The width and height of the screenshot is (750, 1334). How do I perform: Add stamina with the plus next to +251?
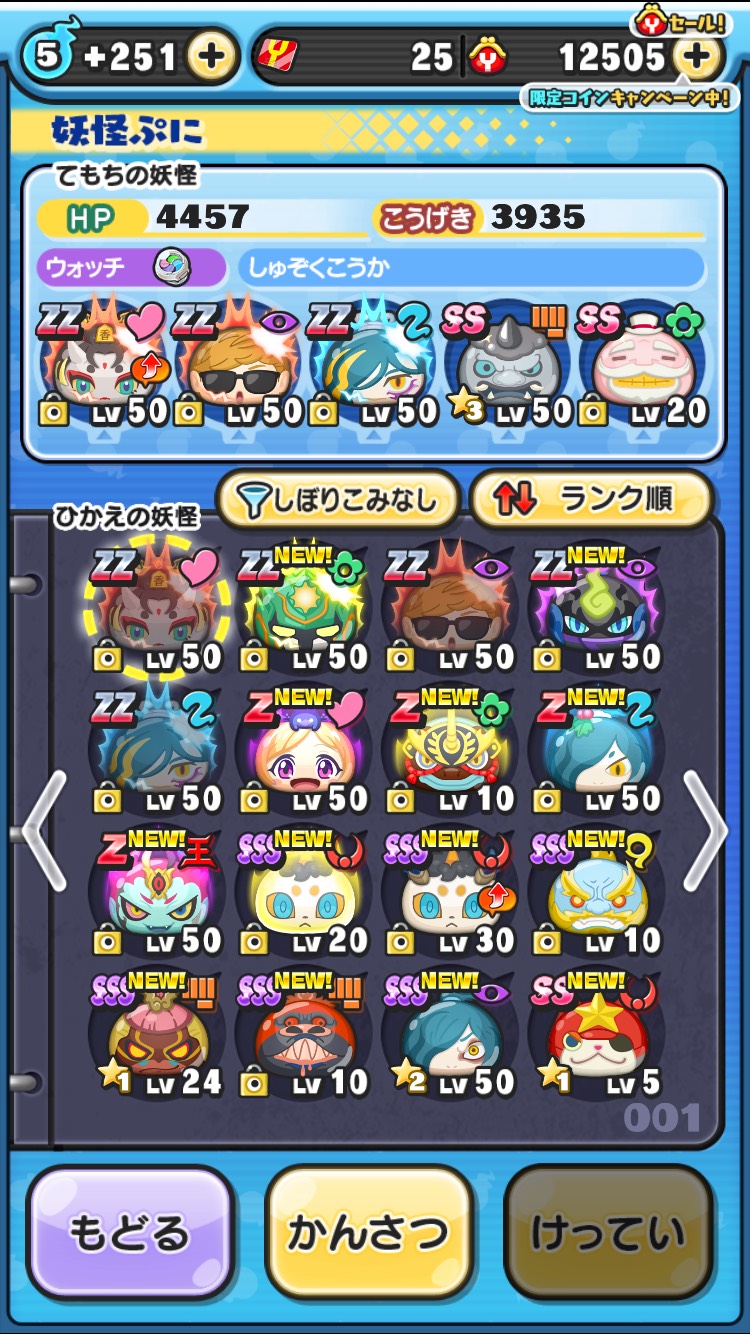210,57
